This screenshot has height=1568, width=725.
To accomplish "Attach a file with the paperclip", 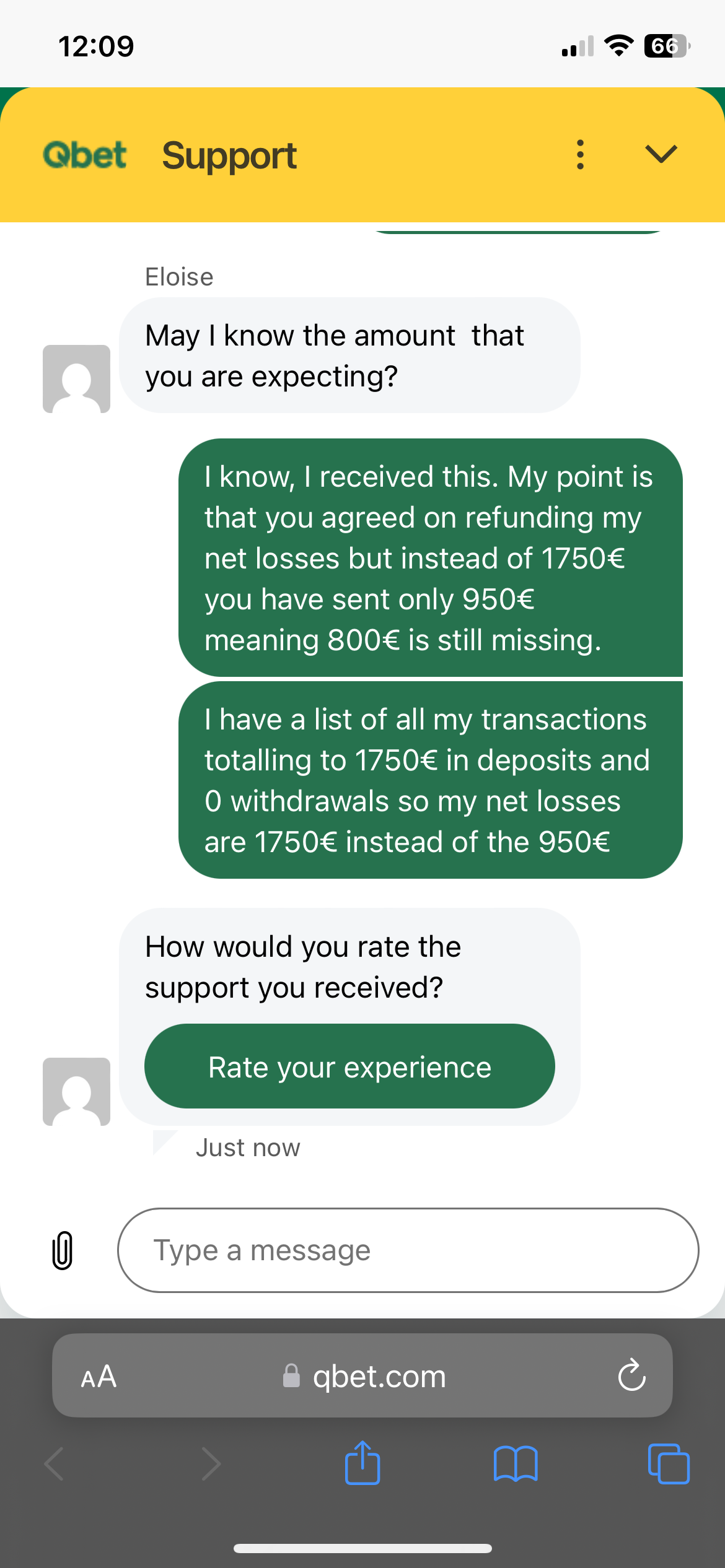I will (63, 1250).
